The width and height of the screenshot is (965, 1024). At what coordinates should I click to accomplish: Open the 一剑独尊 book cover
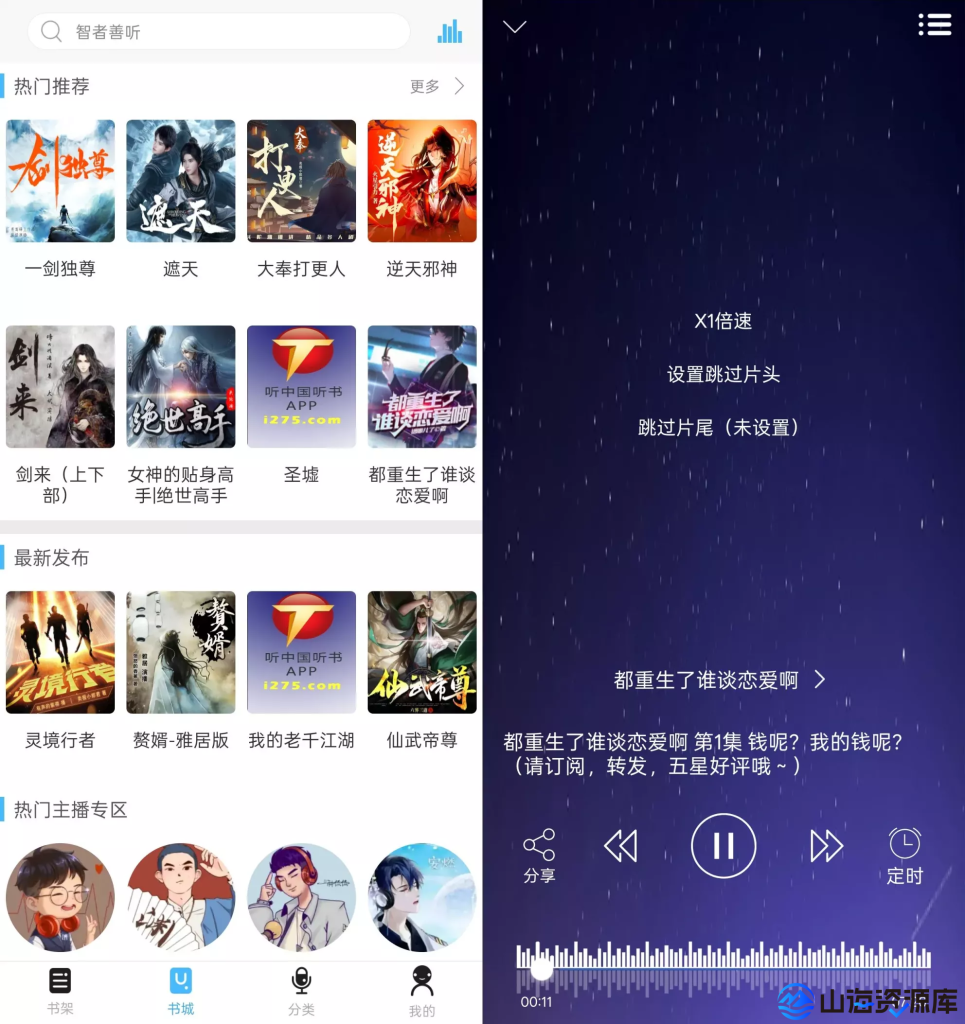coord(60,181)
